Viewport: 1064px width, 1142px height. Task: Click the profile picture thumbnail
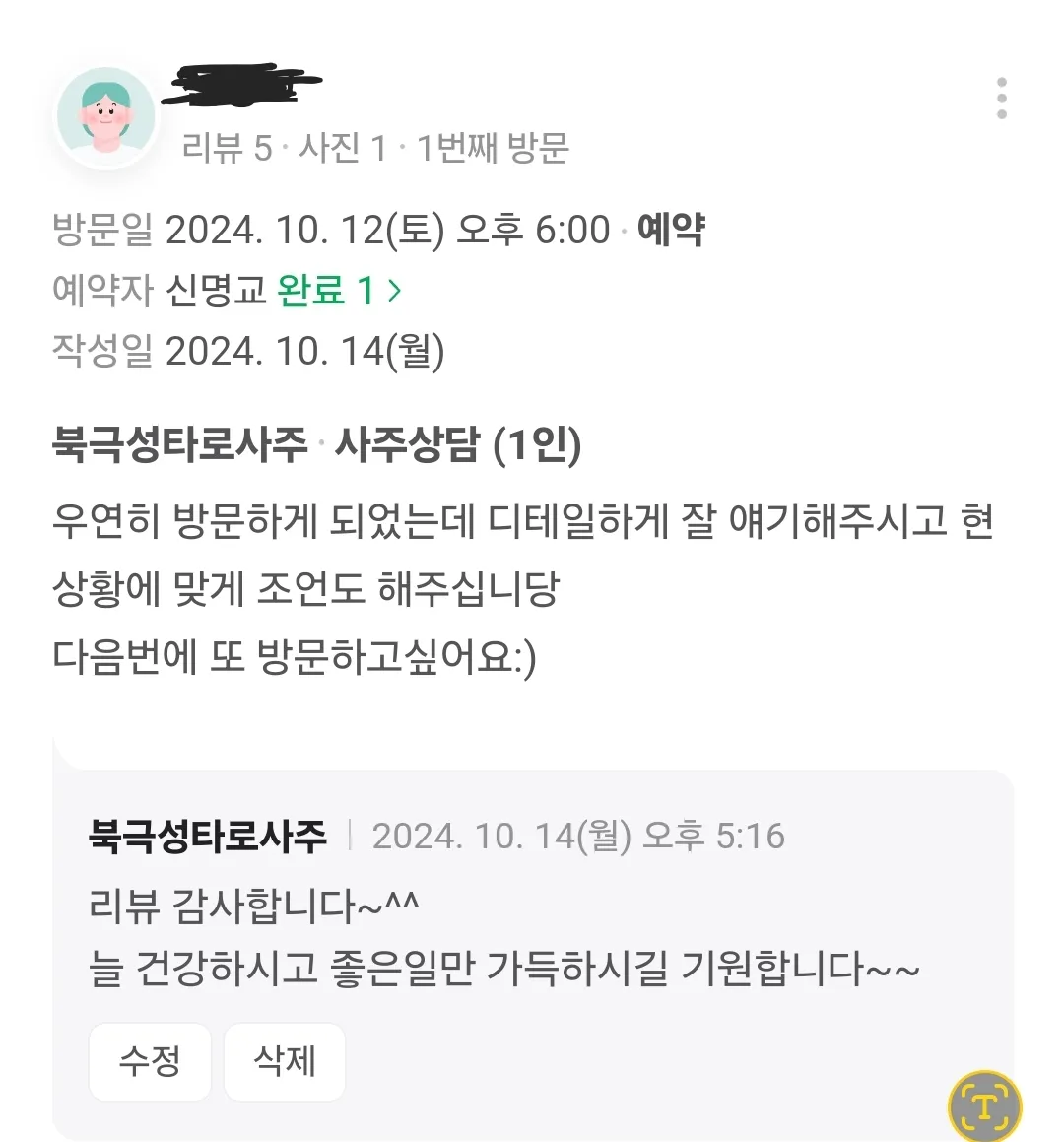[x=105, y=114]
